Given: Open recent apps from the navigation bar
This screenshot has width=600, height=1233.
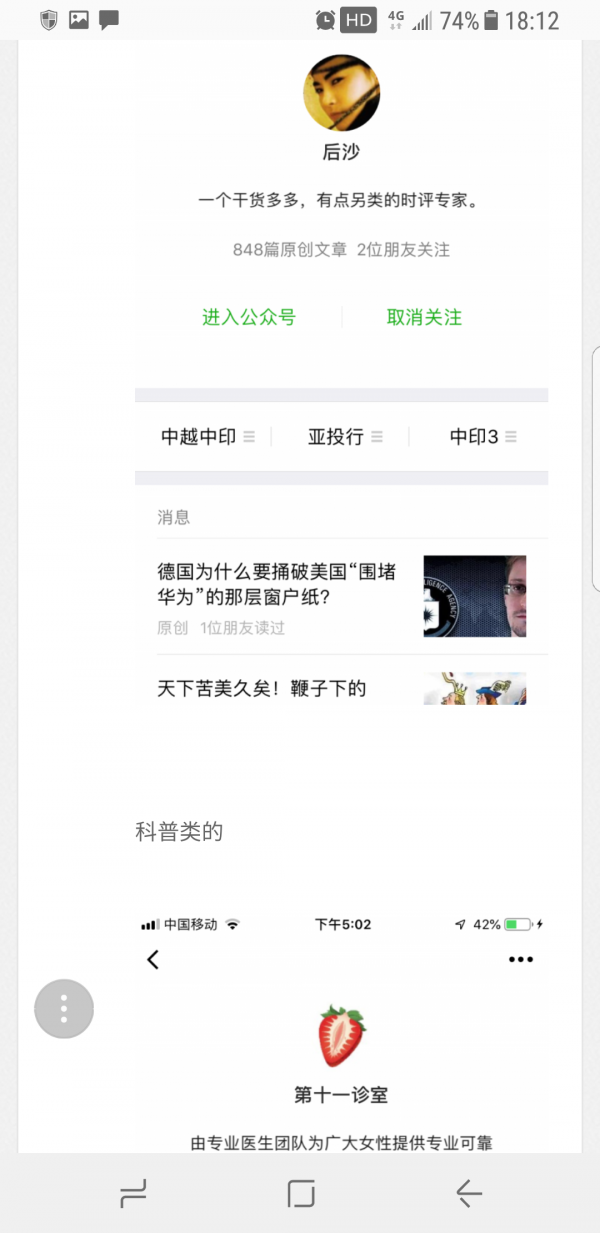Looking at the screenshot, I should click(x=133, y=1193).
